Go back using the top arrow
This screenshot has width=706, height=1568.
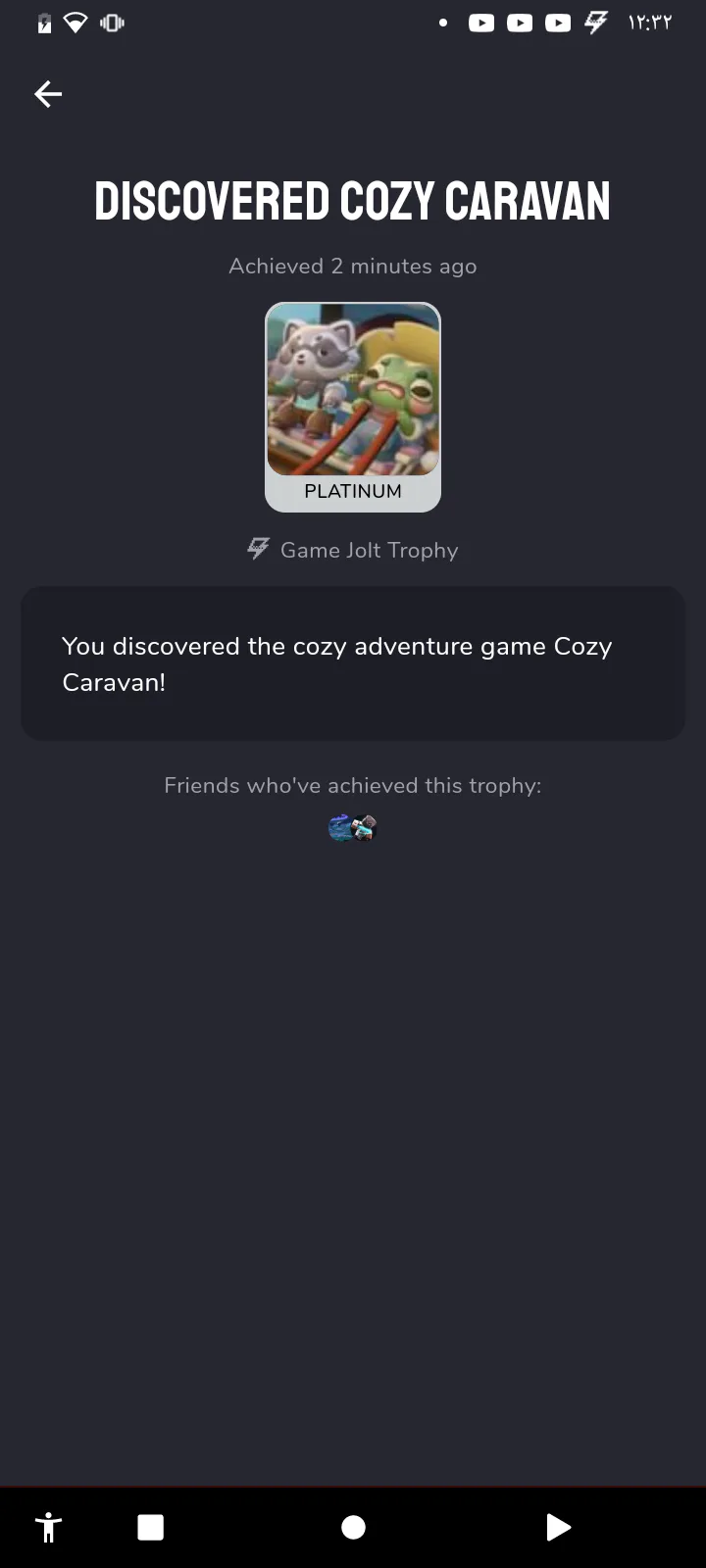pos(48,94)
